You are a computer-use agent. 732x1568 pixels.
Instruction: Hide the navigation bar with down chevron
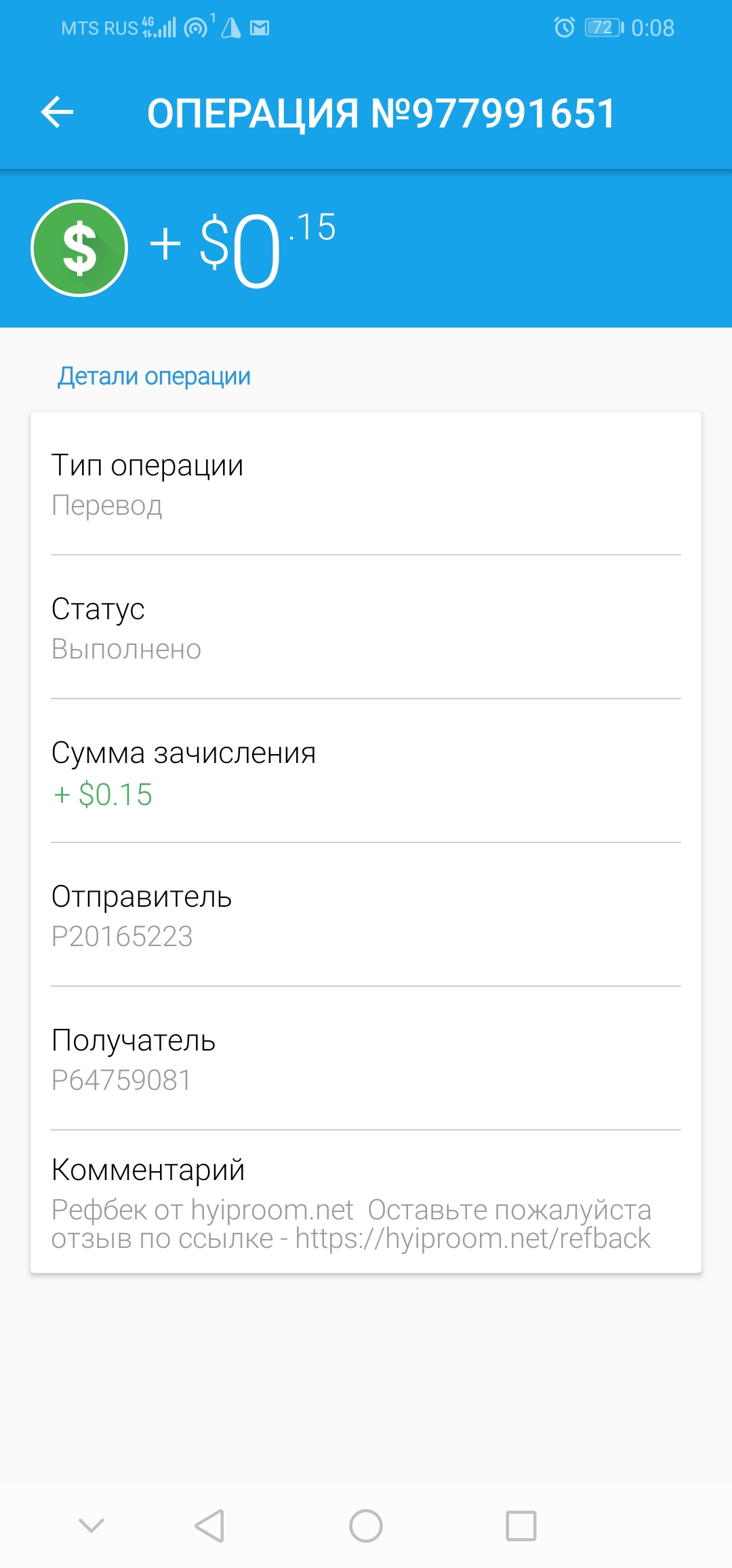(91, 1525)
